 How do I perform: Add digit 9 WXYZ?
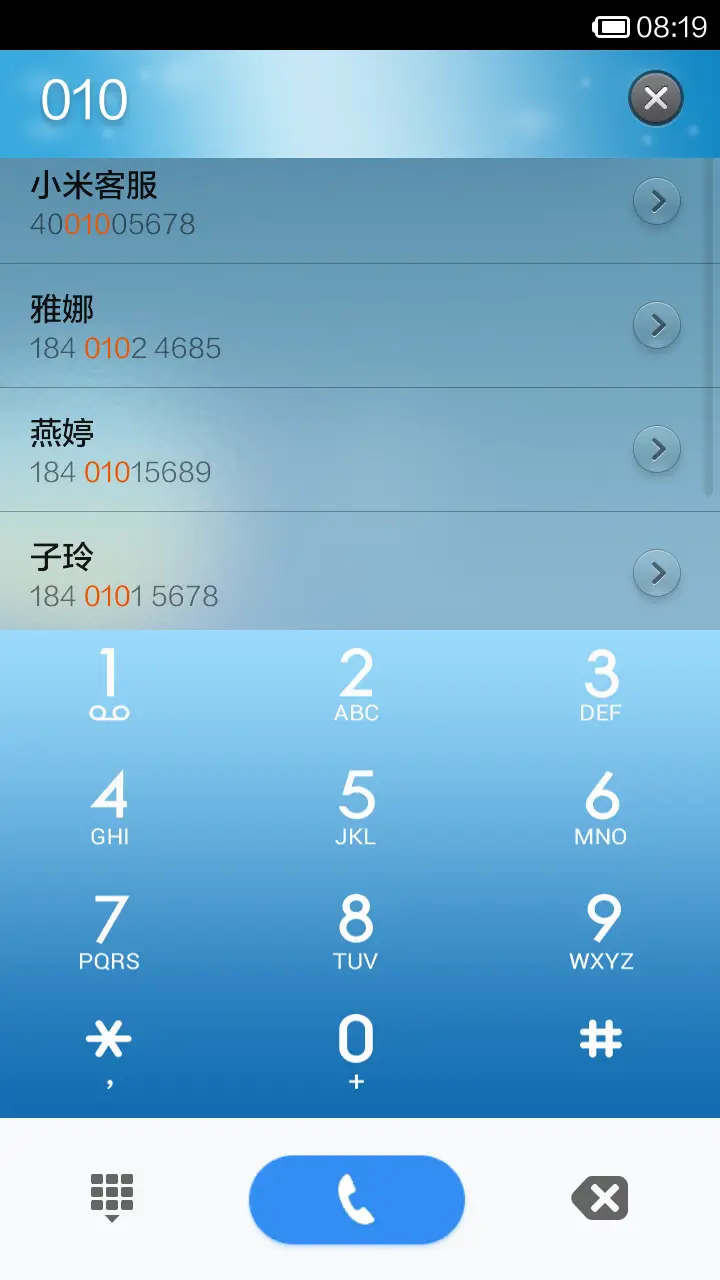tap(601, 932)
